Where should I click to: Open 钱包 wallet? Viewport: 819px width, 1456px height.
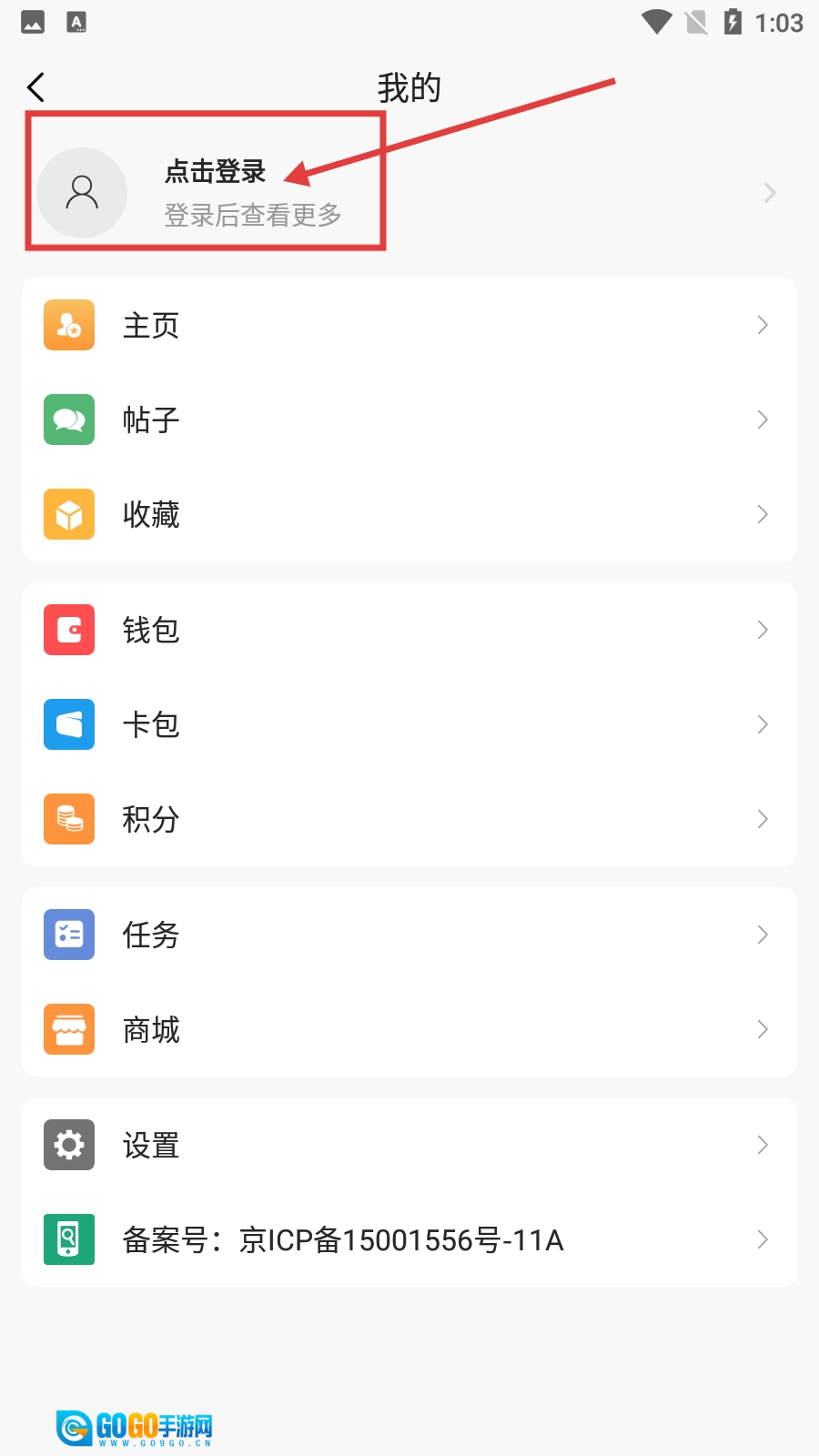click(x=151, y=631)
